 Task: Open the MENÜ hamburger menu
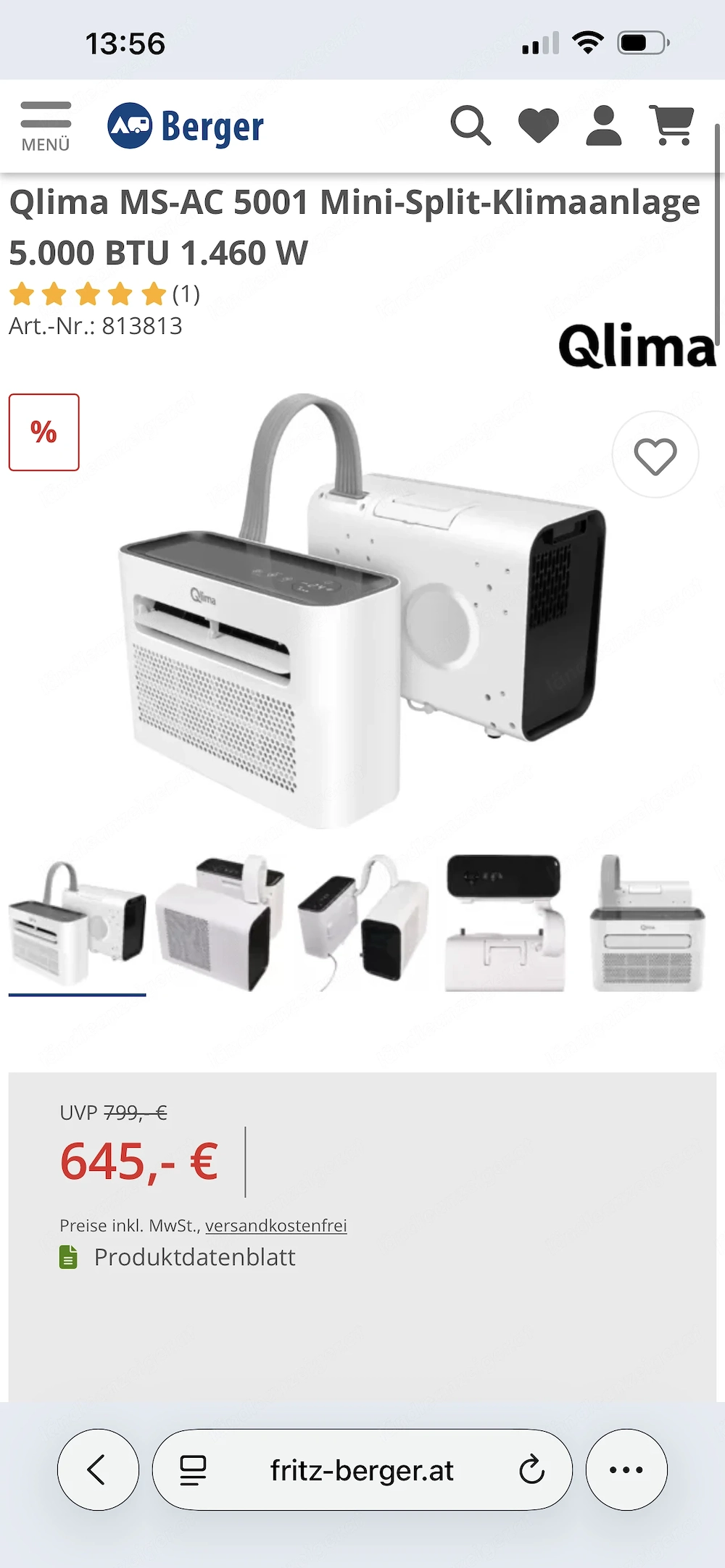click(45, 120)
